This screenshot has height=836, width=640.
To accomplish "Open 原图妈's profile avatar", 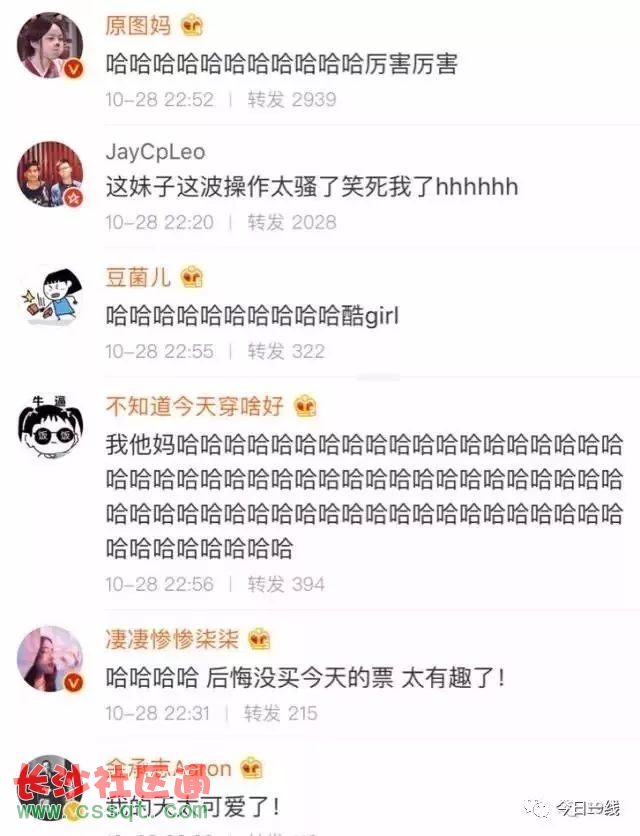I will point(50,45).
